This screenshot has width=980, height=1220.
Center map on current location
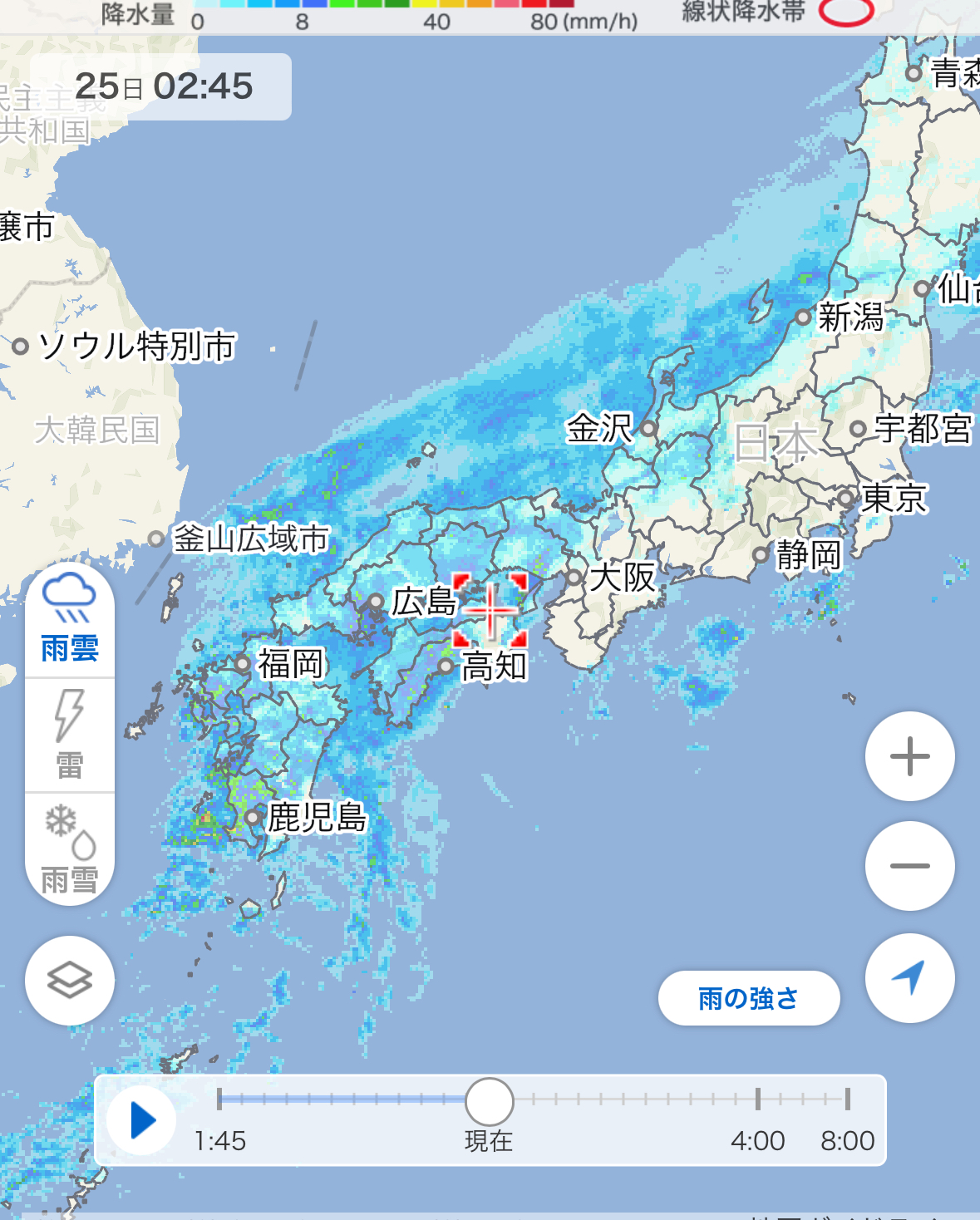pyautogui.click(x=909, y=978)
